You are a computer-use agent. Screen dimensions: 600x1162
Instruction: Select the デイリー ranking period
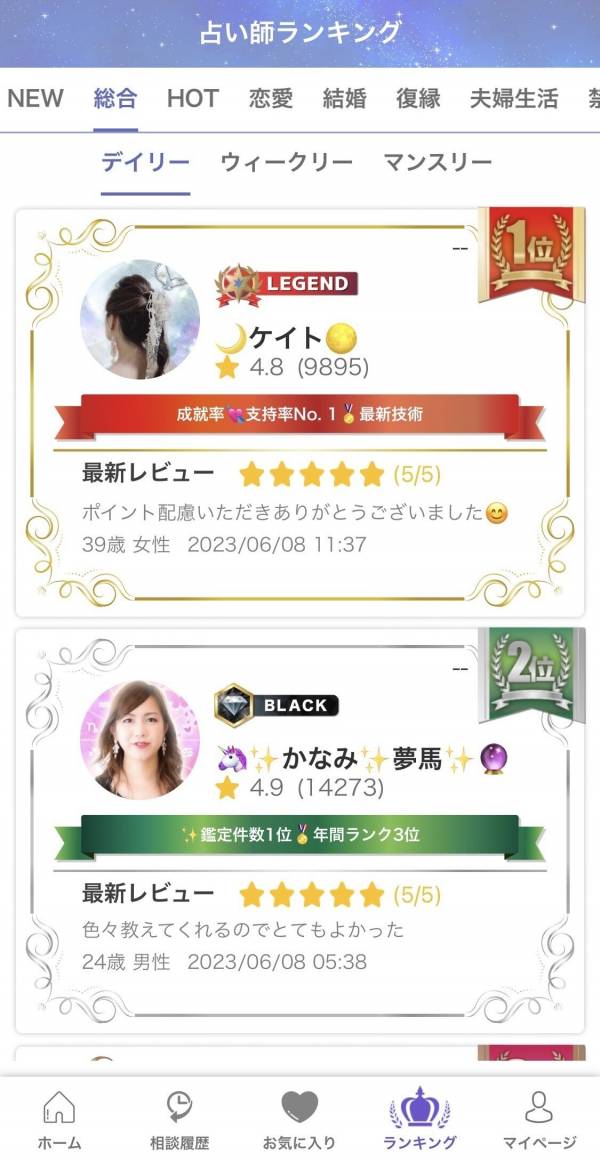pyautogui.click(x=145, y=162)
